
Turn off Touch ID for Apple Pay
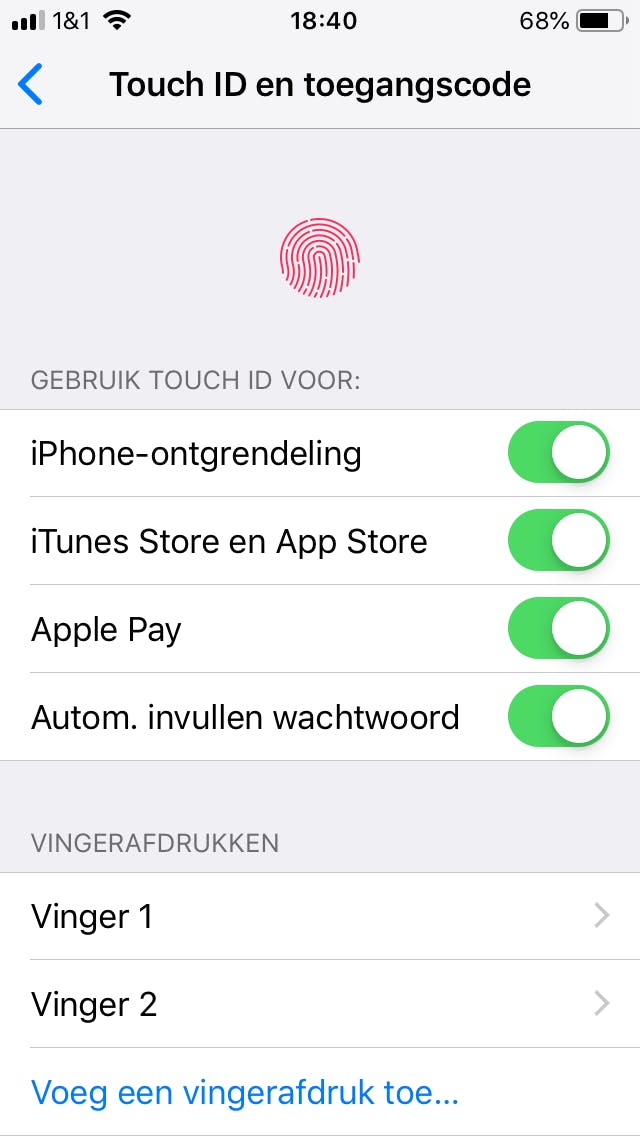pos(558,629)
